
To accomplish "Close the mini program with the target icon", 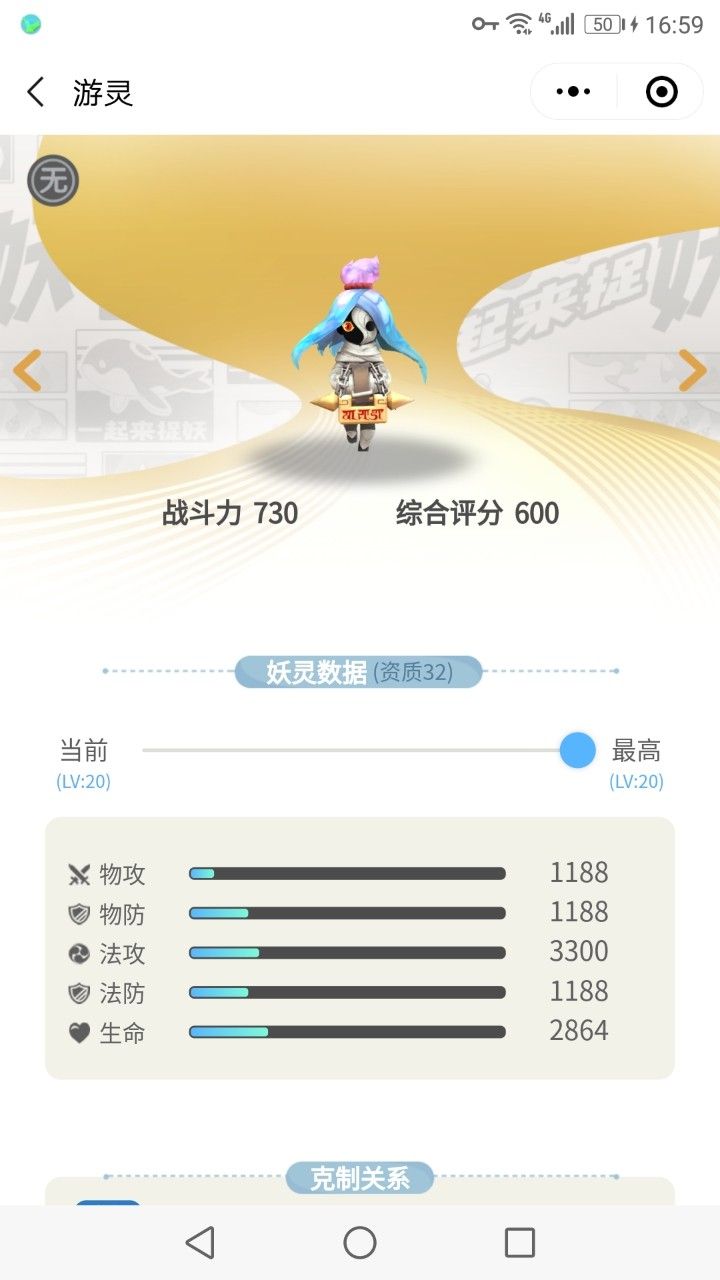I will (x=662, y=93).
